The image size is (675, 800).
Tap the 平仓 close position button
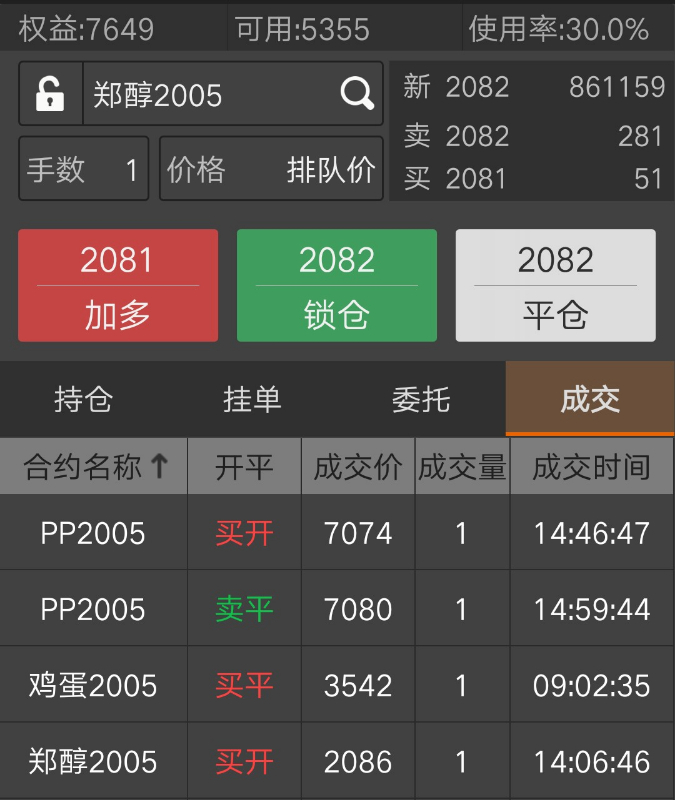coord(556,286)
